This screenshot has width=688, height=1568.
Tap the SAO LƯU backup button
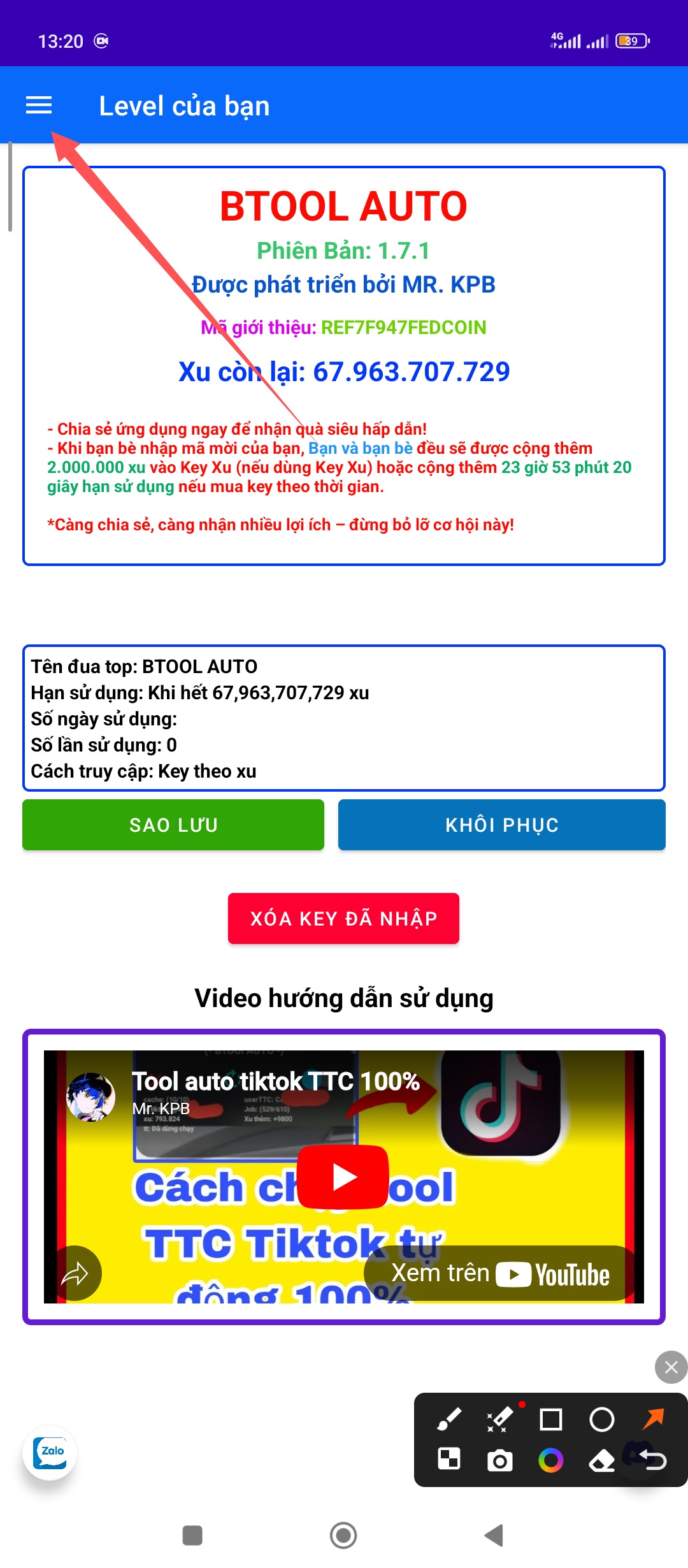[x=173, y=825]
